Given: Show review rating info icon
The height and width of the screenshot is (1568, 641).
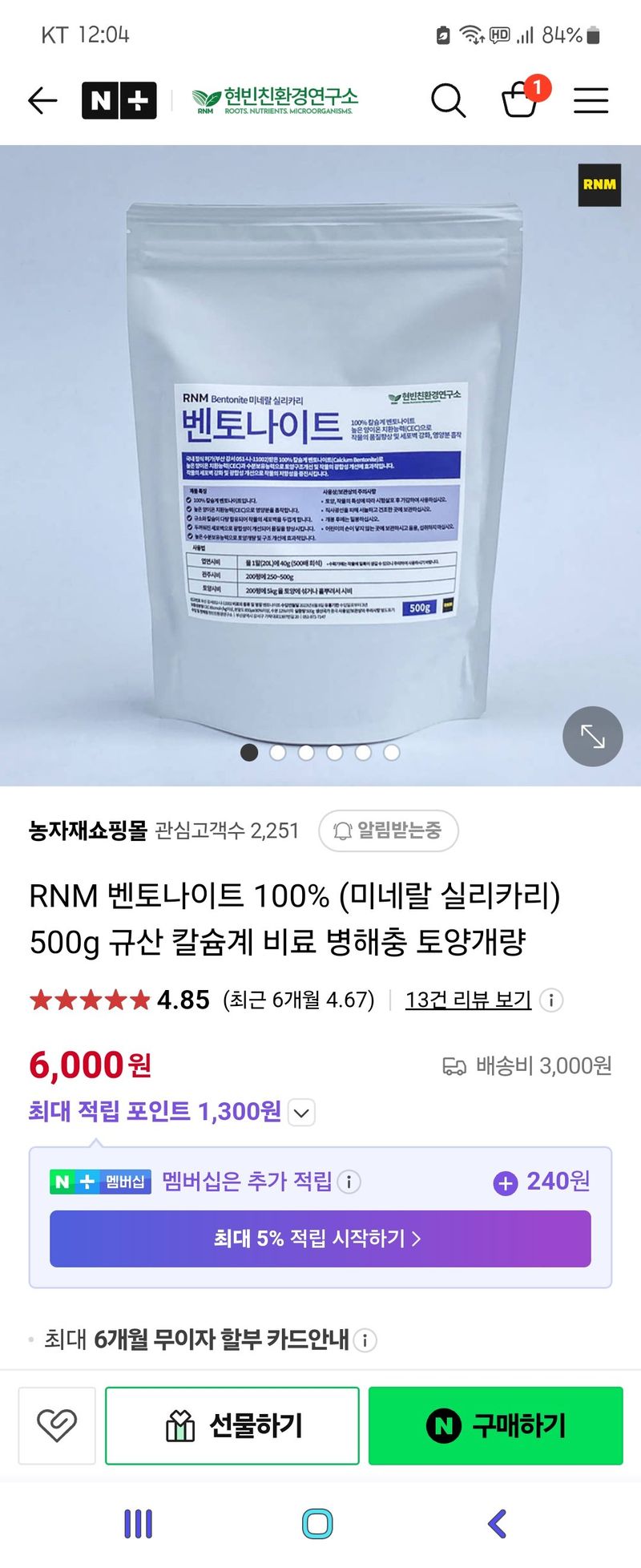Looking at the screenshot, I should 551,1000.
